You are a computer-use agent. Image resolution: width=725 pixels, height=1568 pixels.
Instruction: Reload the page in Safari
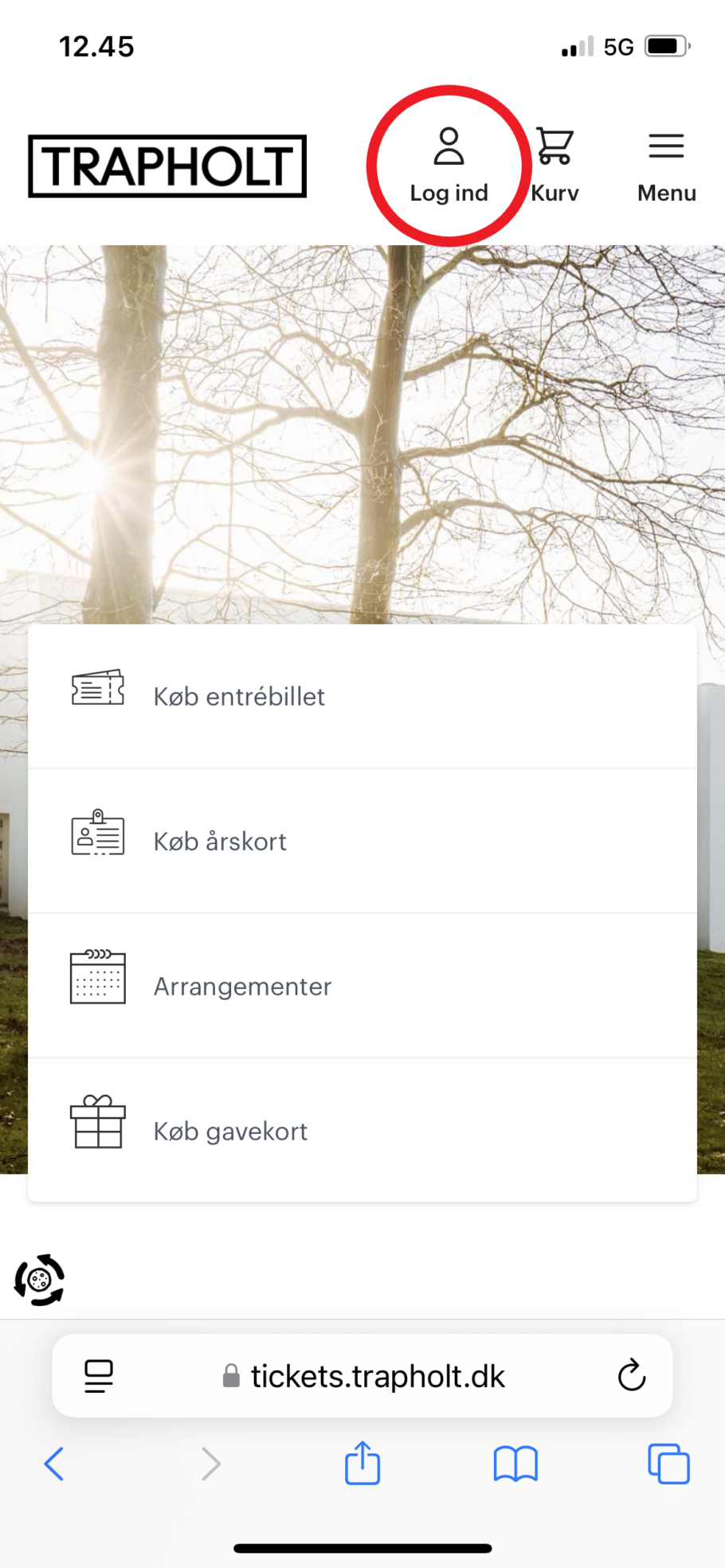coord(631,1375)
